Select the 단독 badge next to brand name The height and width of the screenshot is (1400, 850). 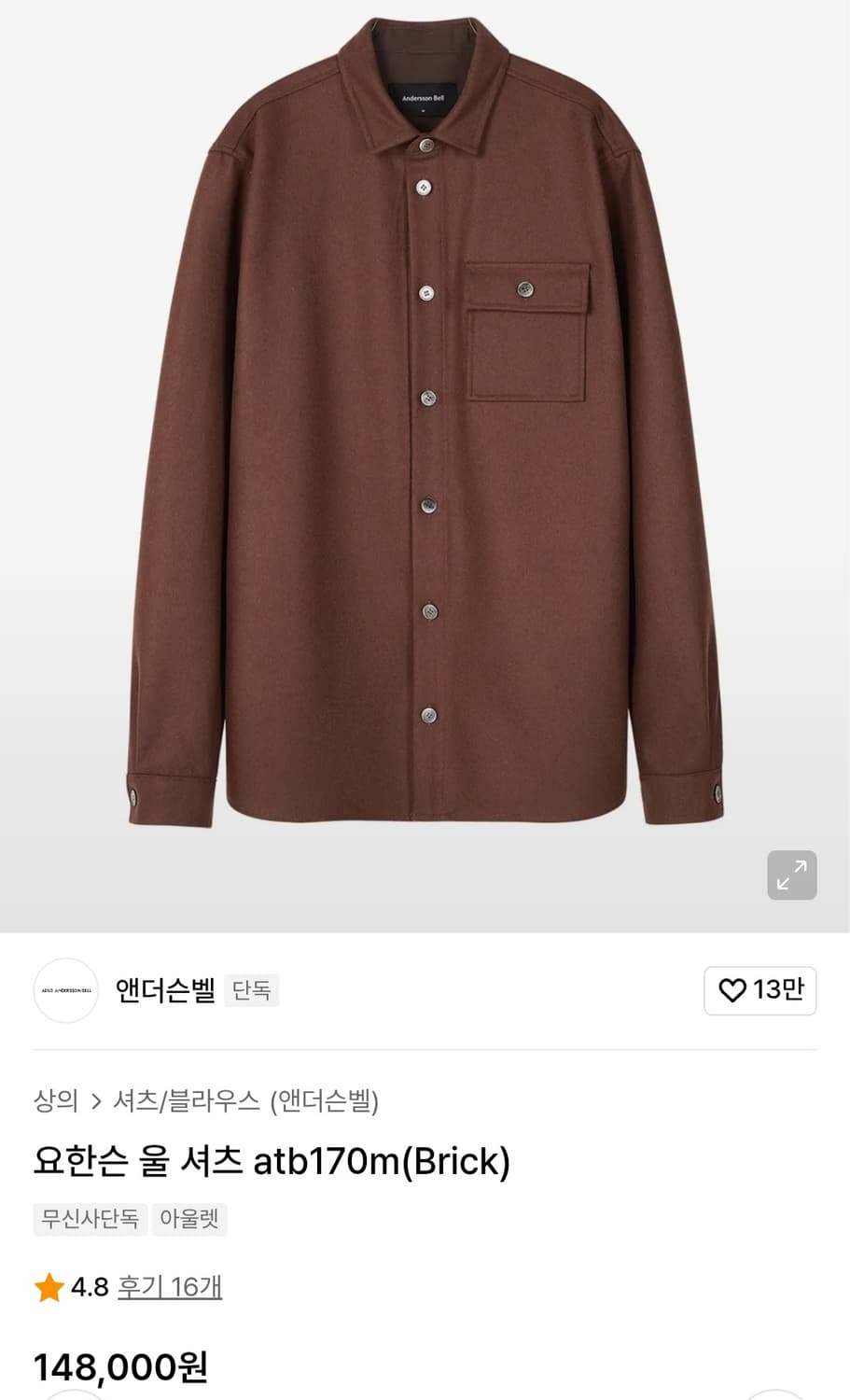click(x=250, y=990)
